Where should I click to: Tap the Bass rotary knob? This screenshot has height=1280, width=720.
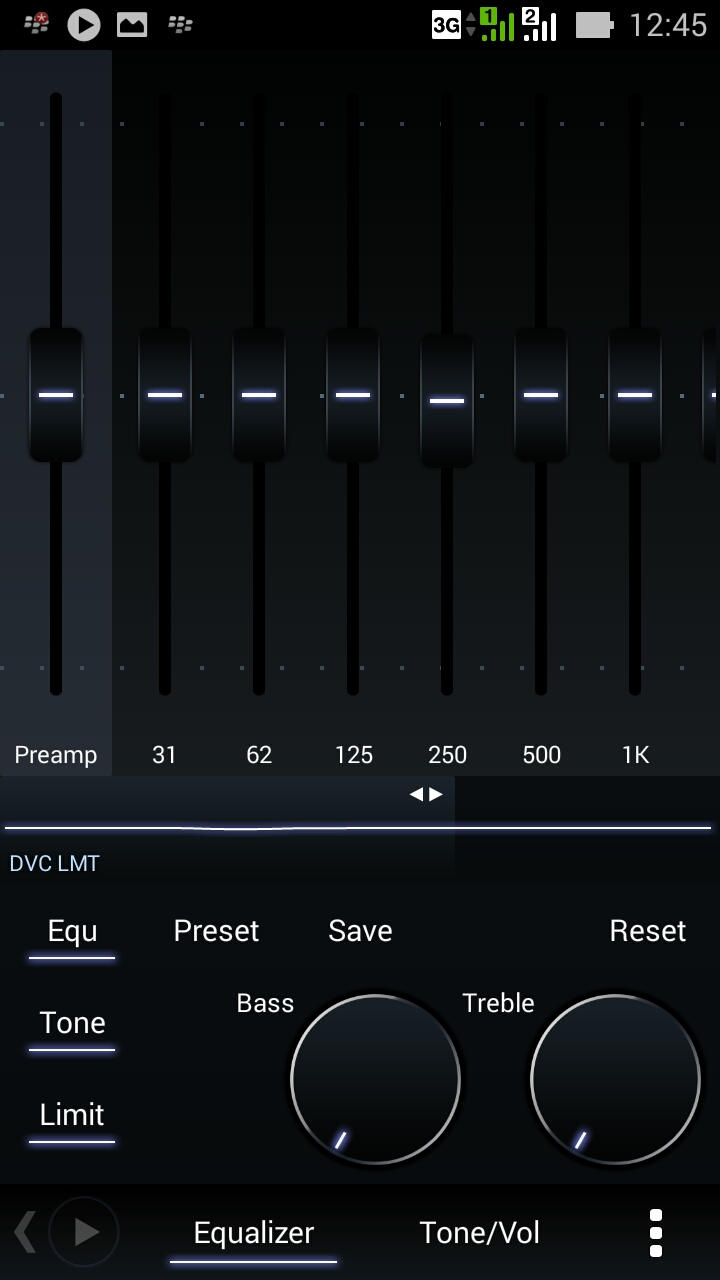tap(375, 1080)
